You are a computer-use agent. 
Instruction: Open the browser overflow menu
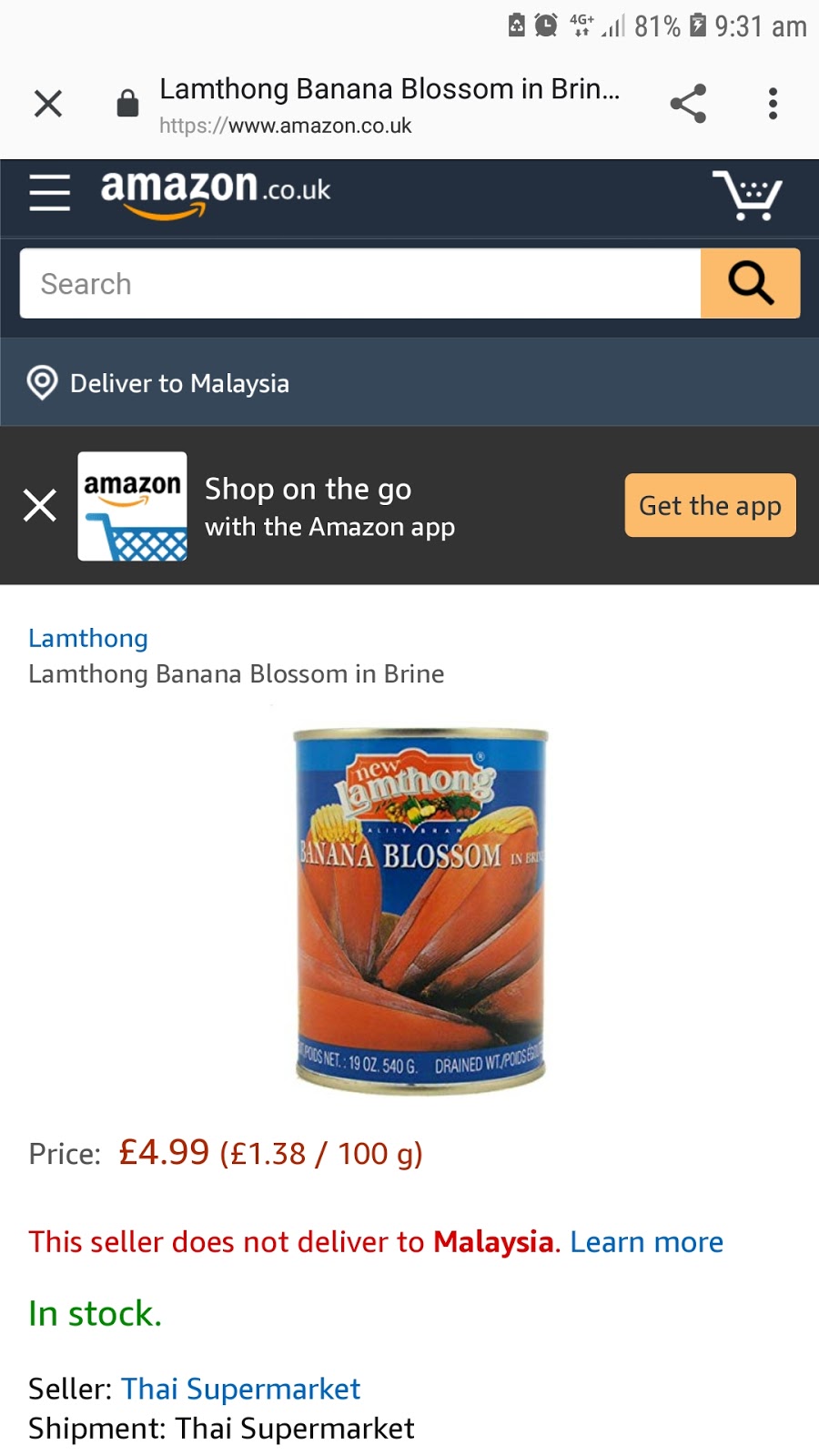[x=773, y=104]
